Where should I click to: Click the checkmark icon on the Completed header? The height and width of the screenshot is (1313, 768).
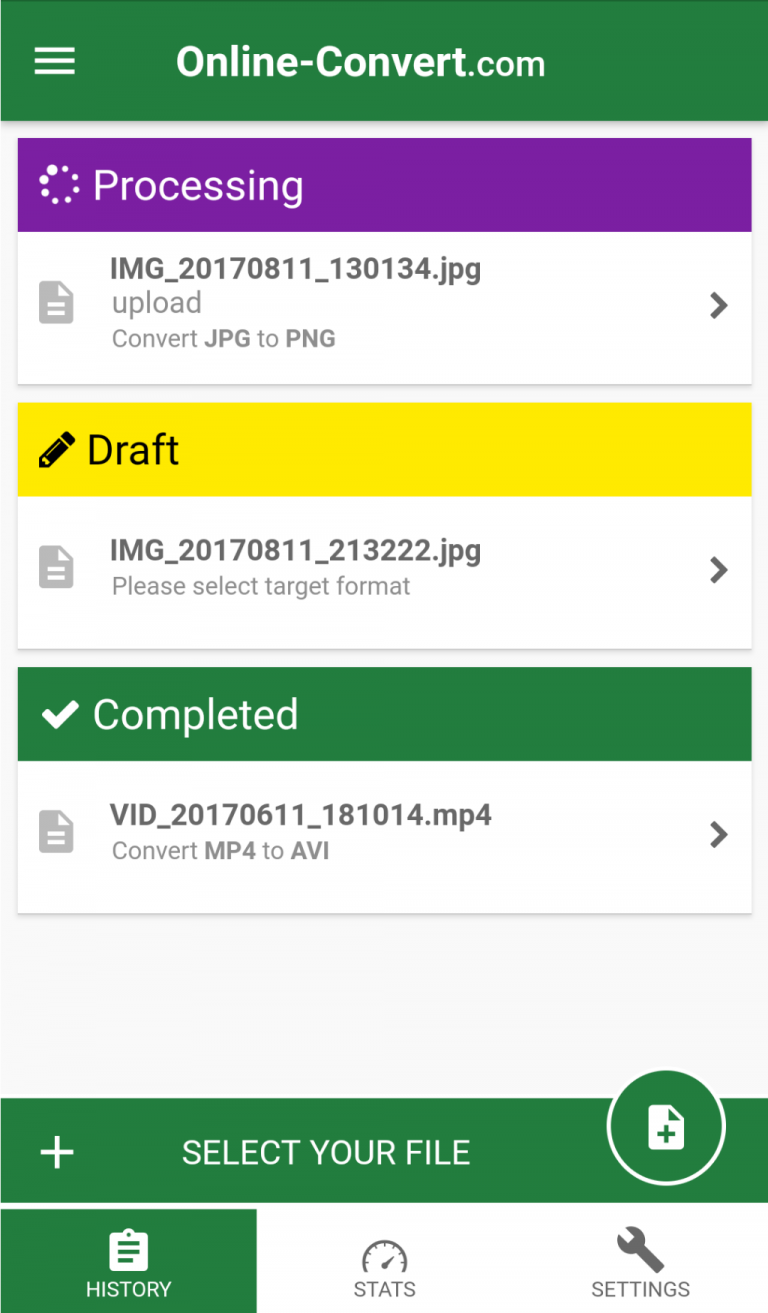pos(58,713)
